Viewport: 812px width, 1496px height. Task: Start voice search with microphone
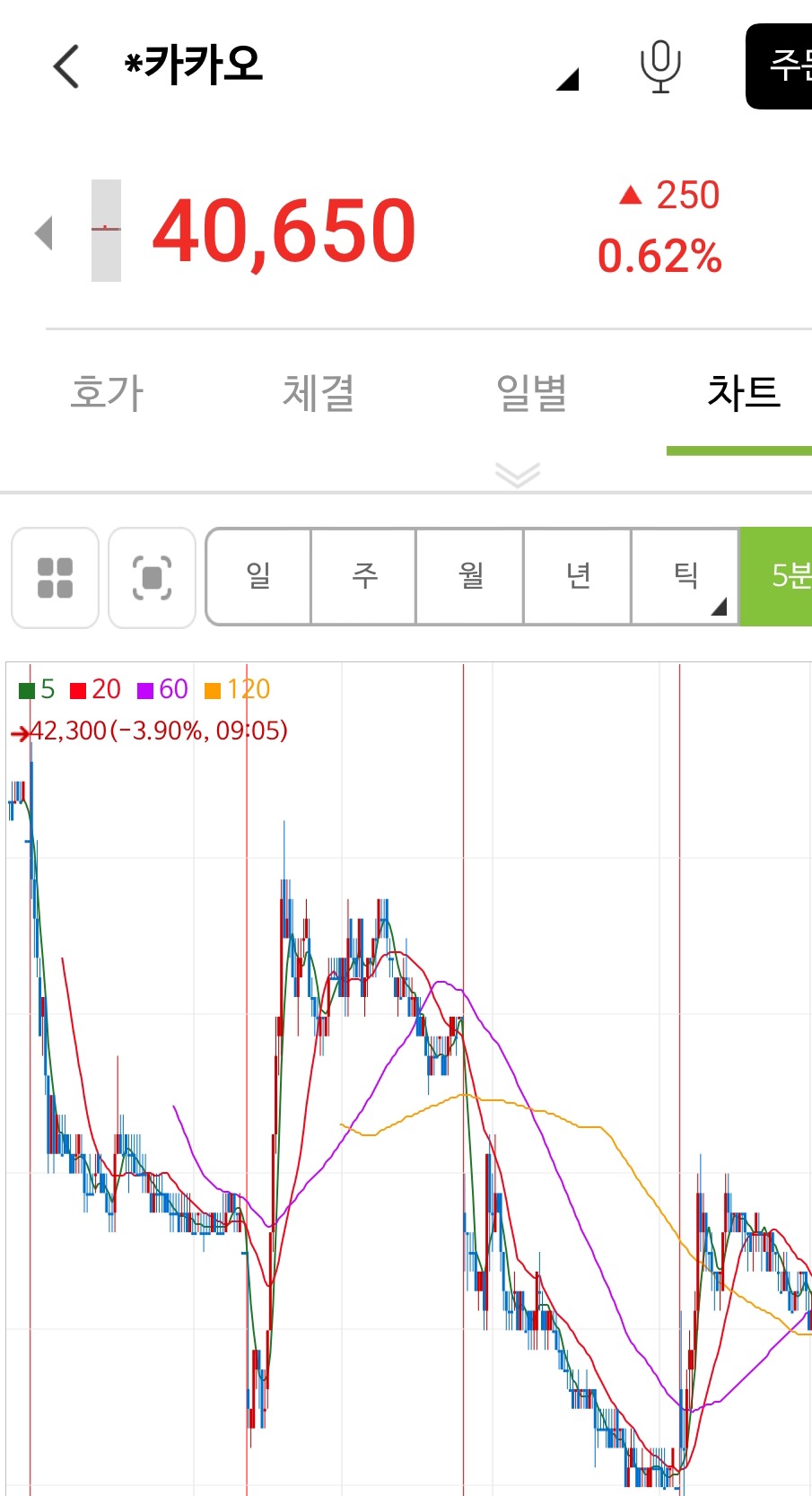click(x=660, y=66)
